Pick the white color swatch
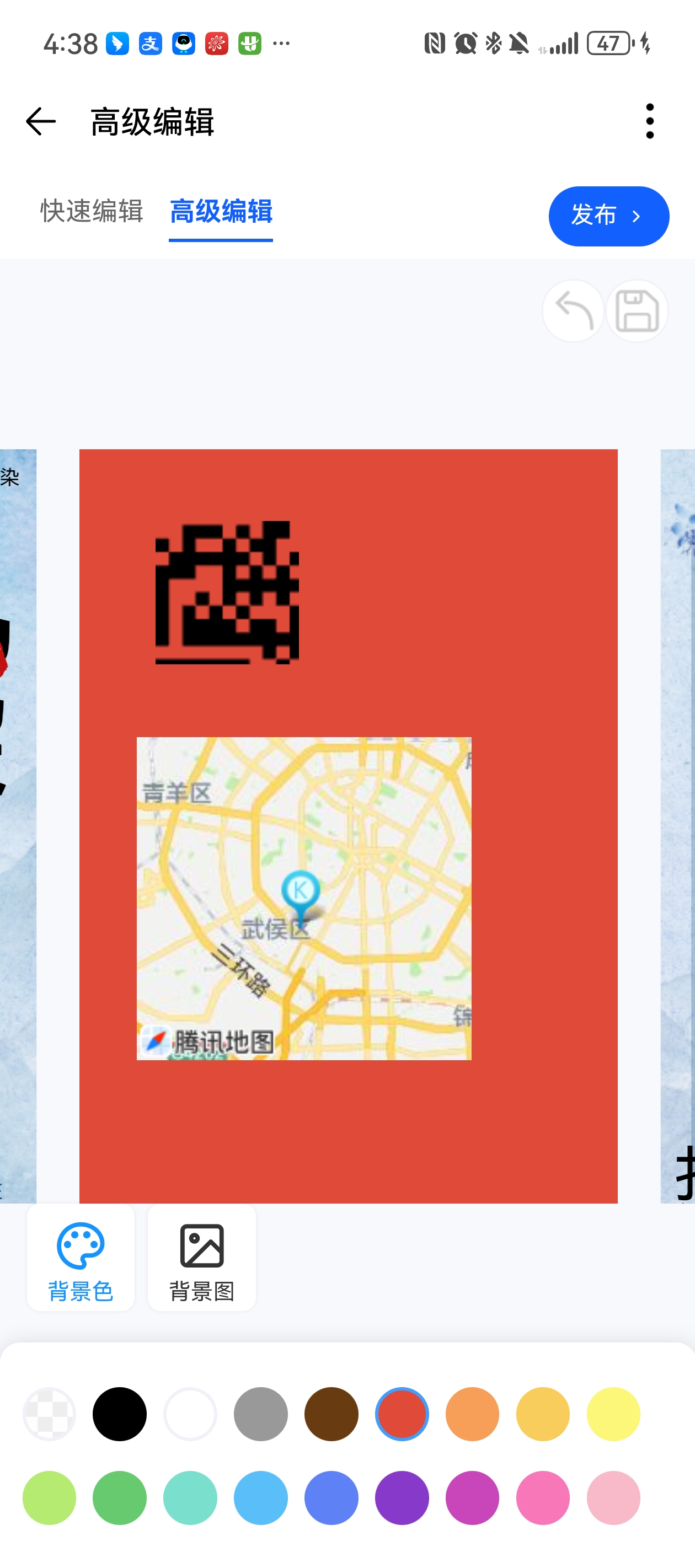Viewport: 695px width, 1568px height. click(x=190, y=1414)
